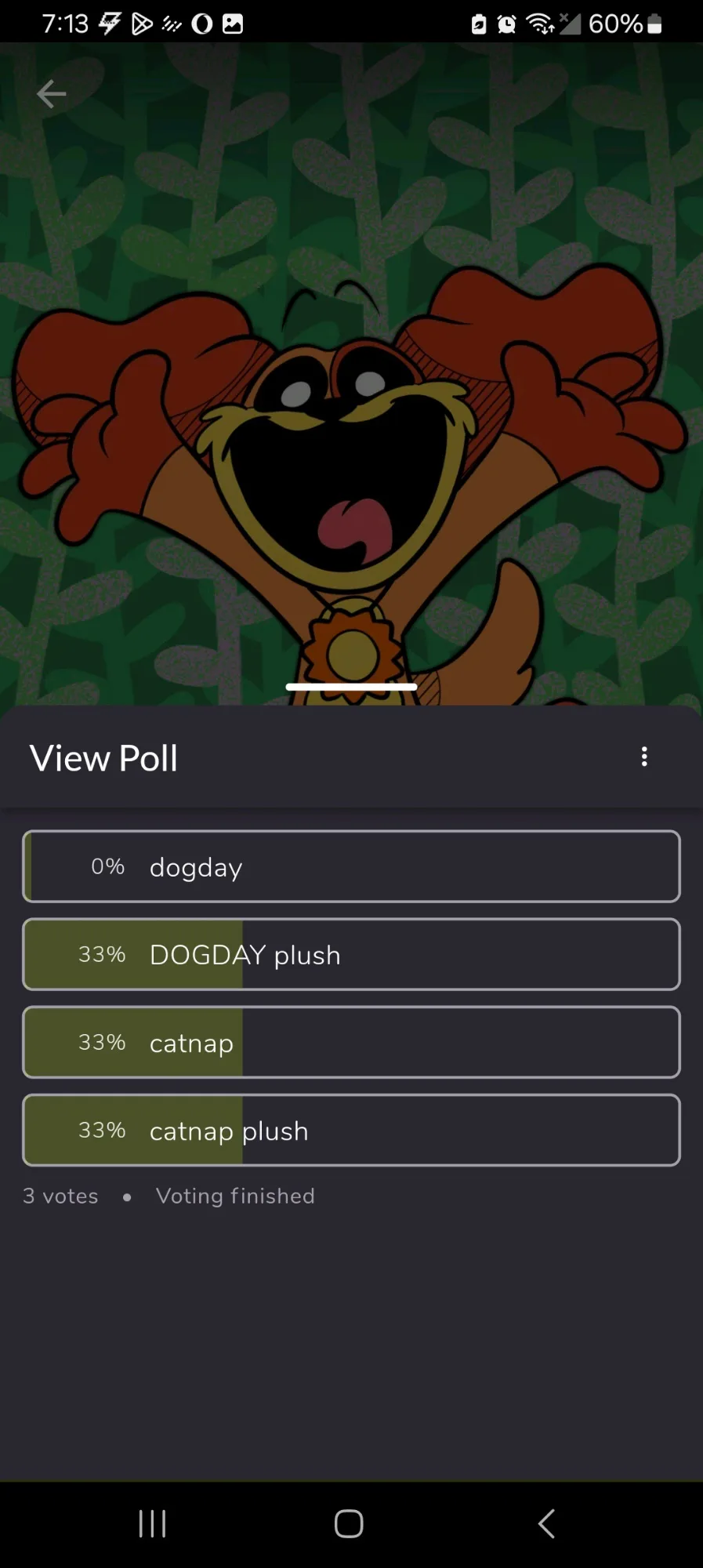This screenshot has height=1568, width=703.
Task: Select the DOGDAY plush poll option
Action: pyautogui.click(x=351, y=954)
